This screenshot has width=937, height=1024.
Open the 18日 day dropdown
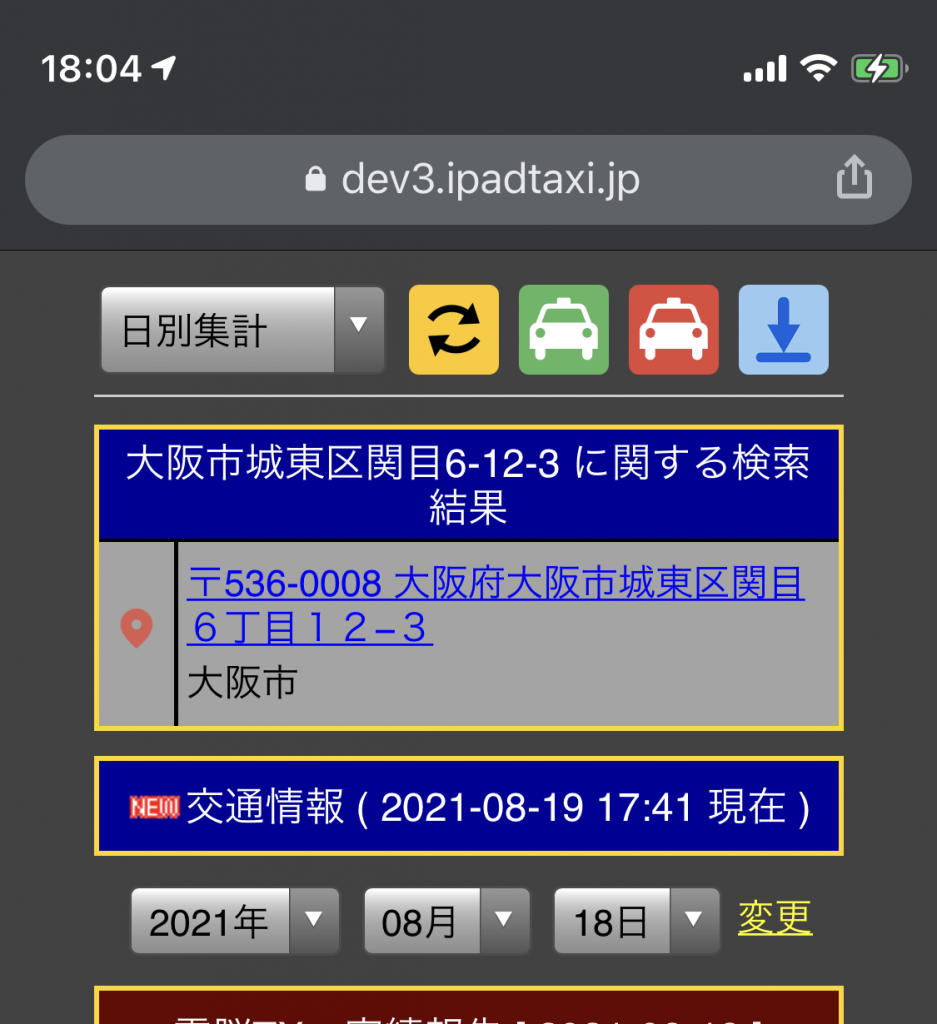(x=636, y=921)
